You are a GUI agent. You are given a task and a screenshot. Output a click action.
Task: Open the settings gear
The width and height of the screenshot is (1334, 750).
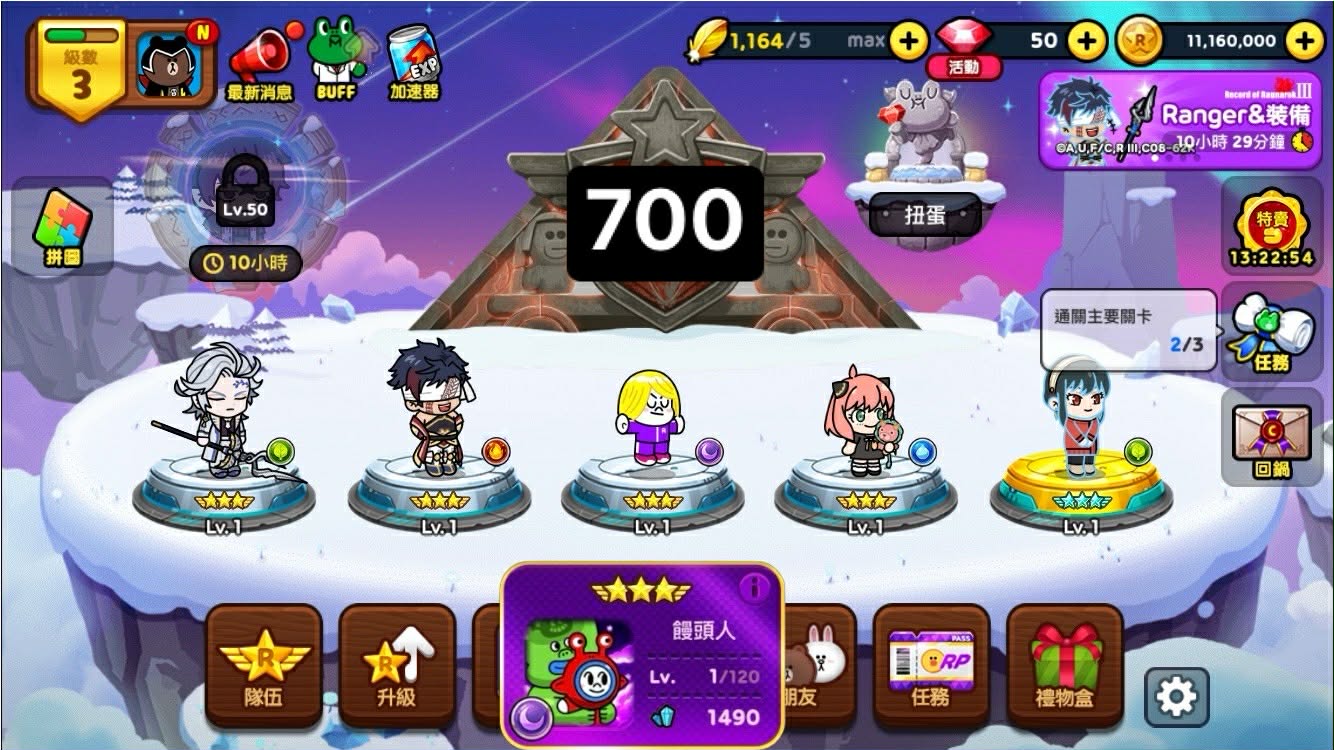1176,696
